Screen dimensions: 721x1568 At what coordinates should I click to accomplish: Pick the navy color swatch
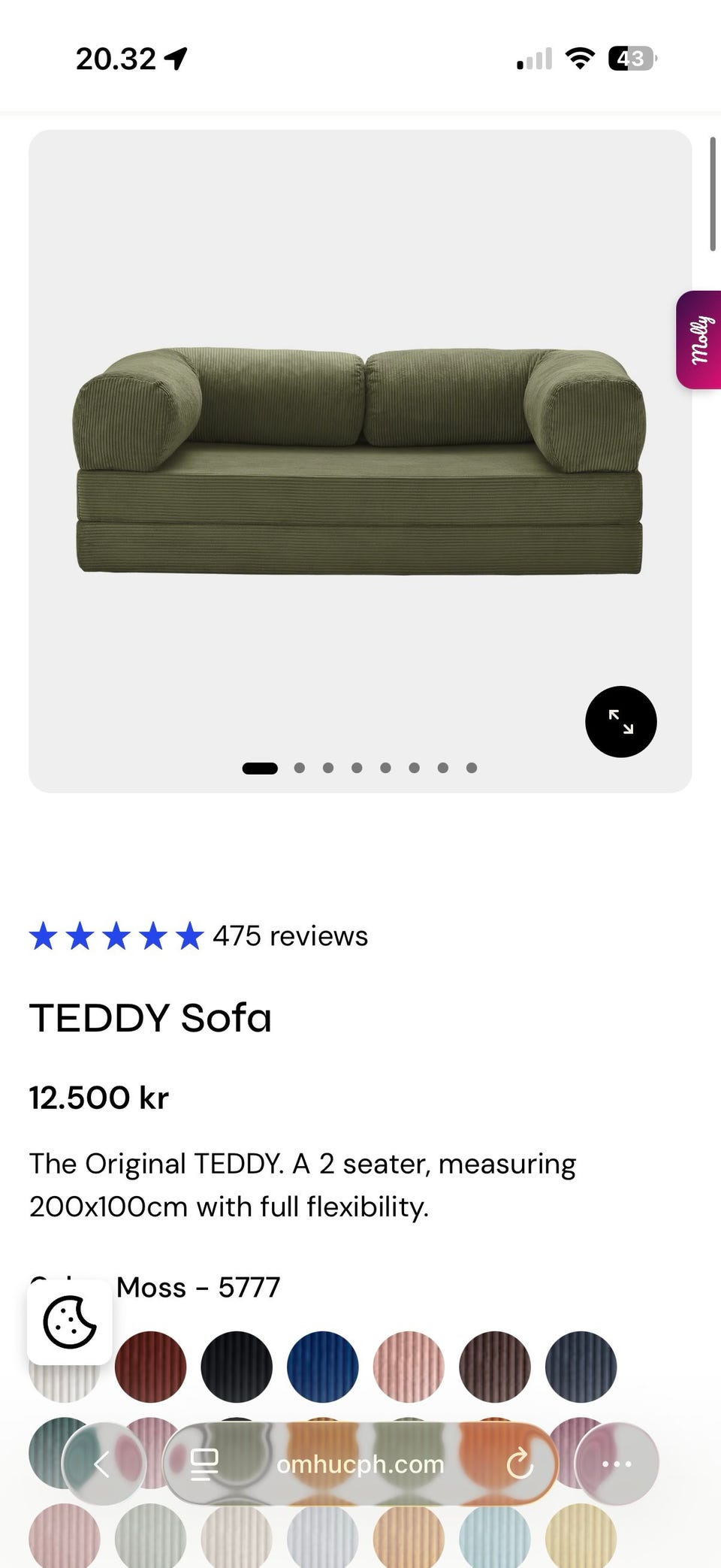[581, 1367]
